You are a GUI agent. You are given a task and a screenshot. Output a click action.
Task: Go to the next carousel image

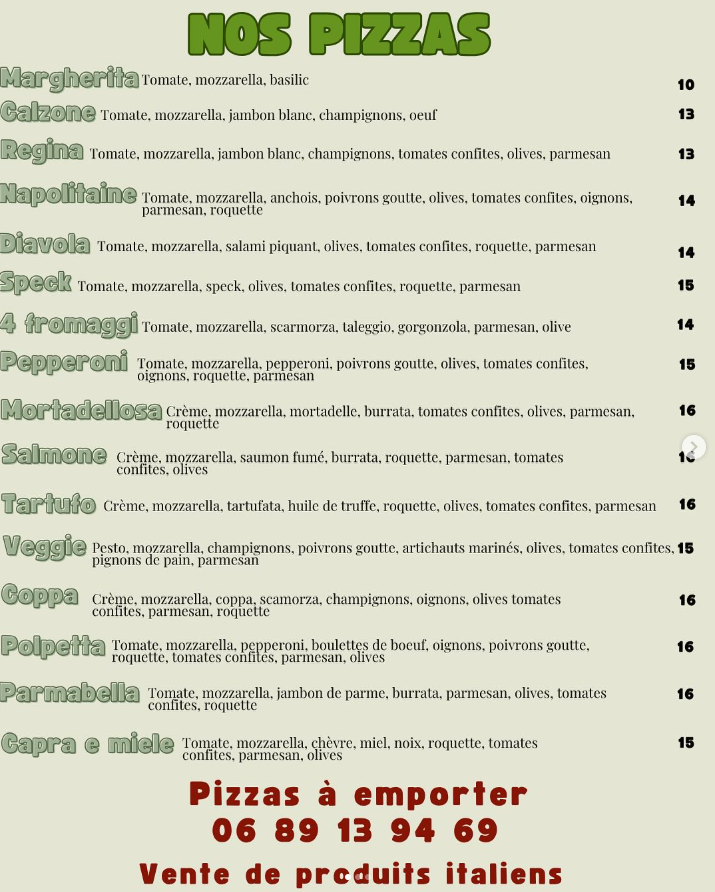(x=694, y=447)
